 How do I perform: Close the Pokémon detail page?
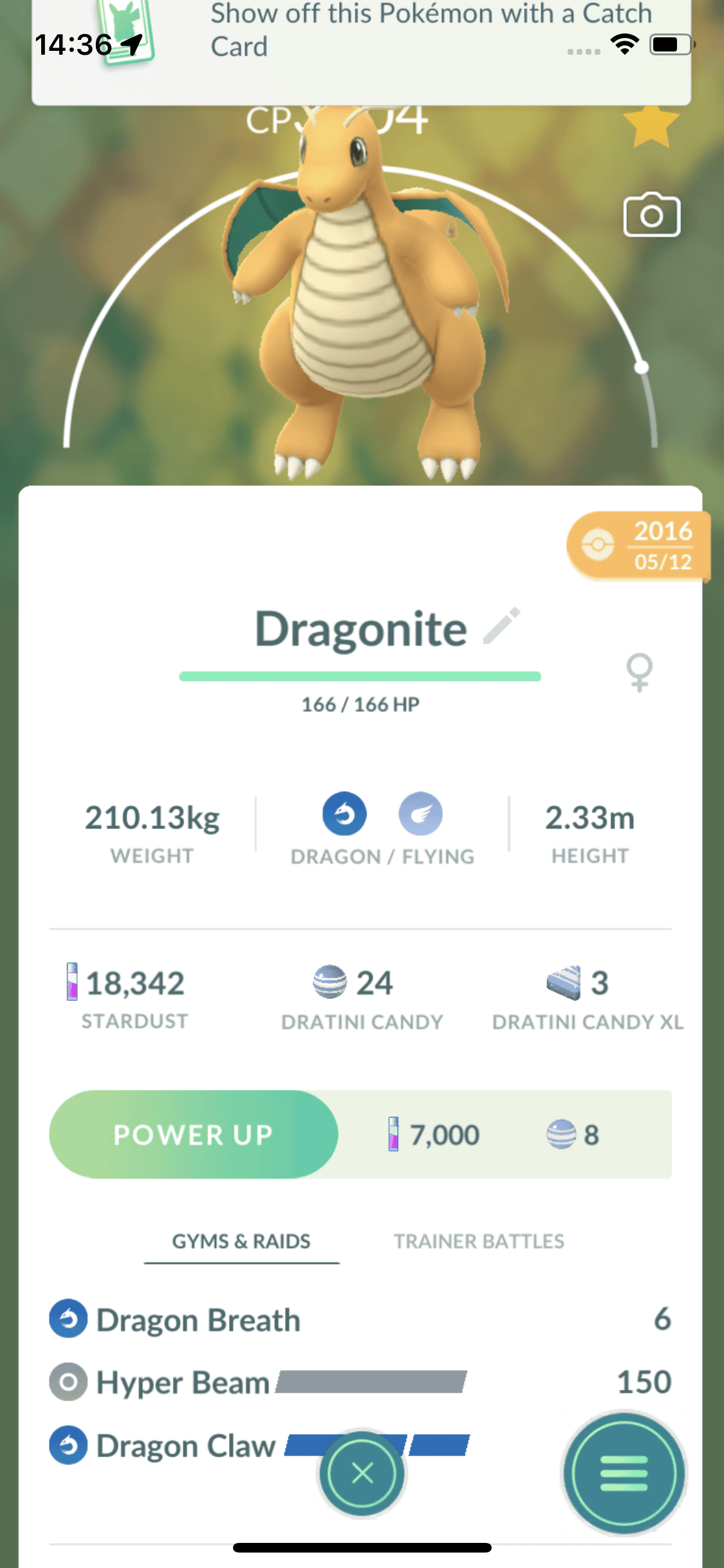click(362, 1473)
